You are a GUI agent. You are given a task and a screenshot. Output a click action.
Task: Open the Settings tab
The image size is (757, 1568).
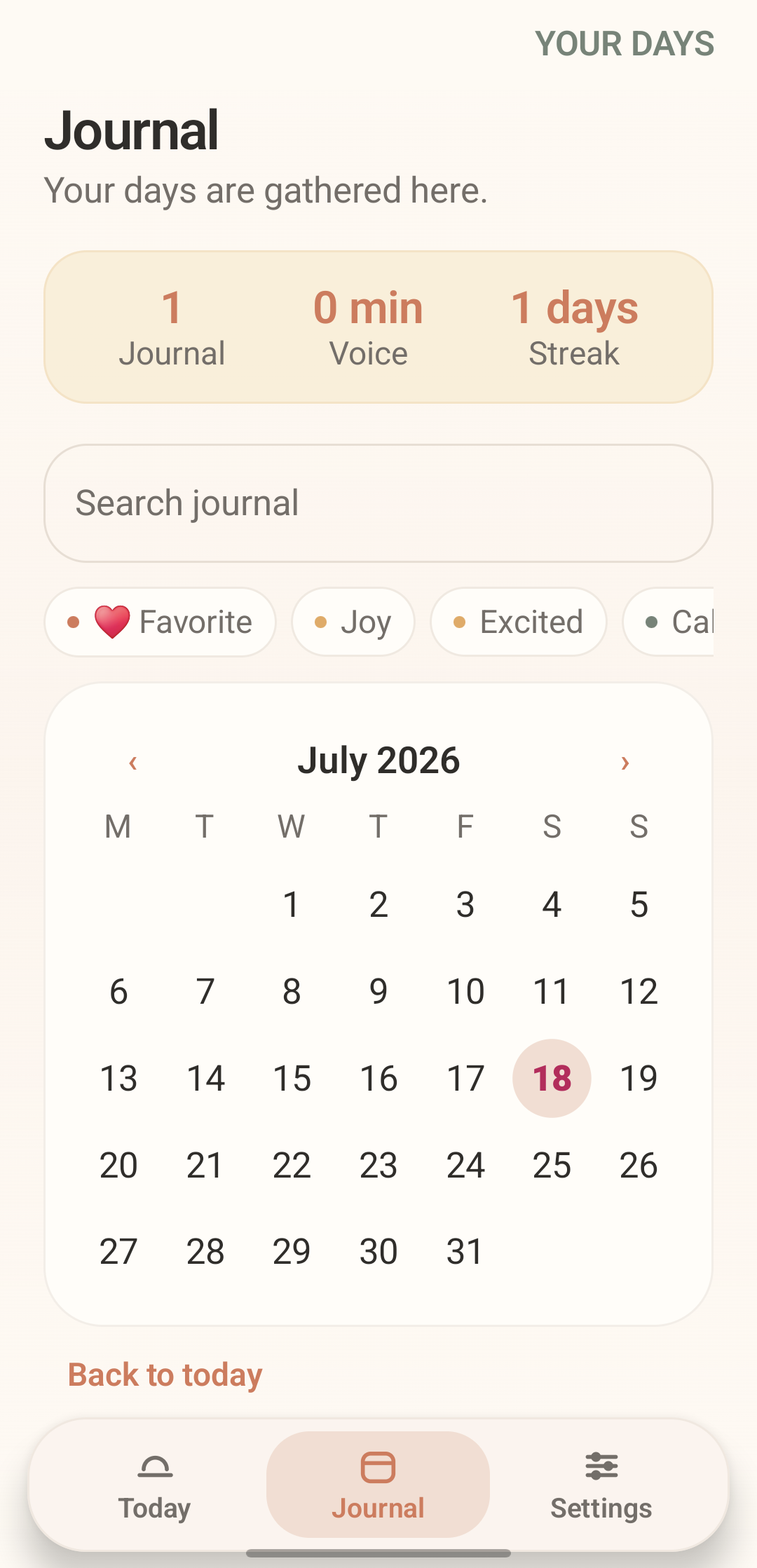601,1485
